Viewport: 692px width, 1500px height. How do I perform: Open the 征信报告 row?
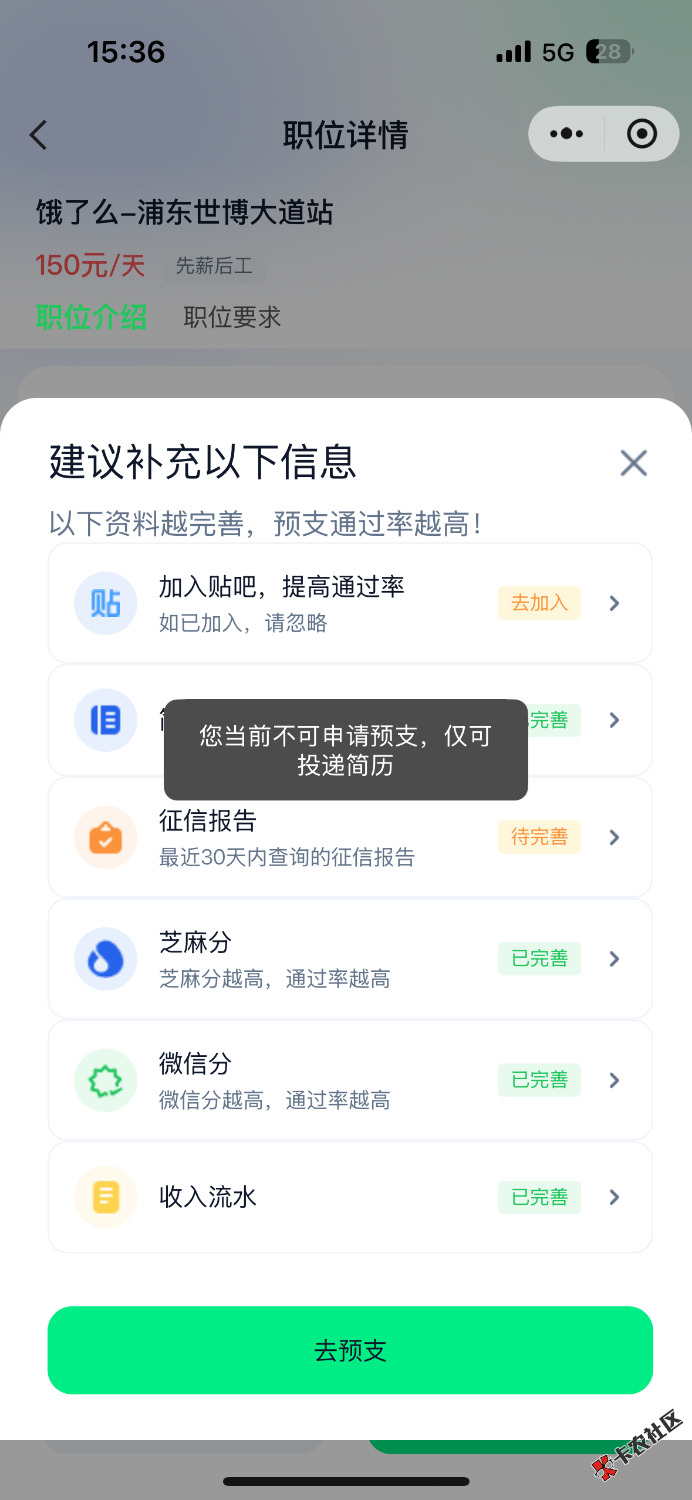tap(350, 837)
